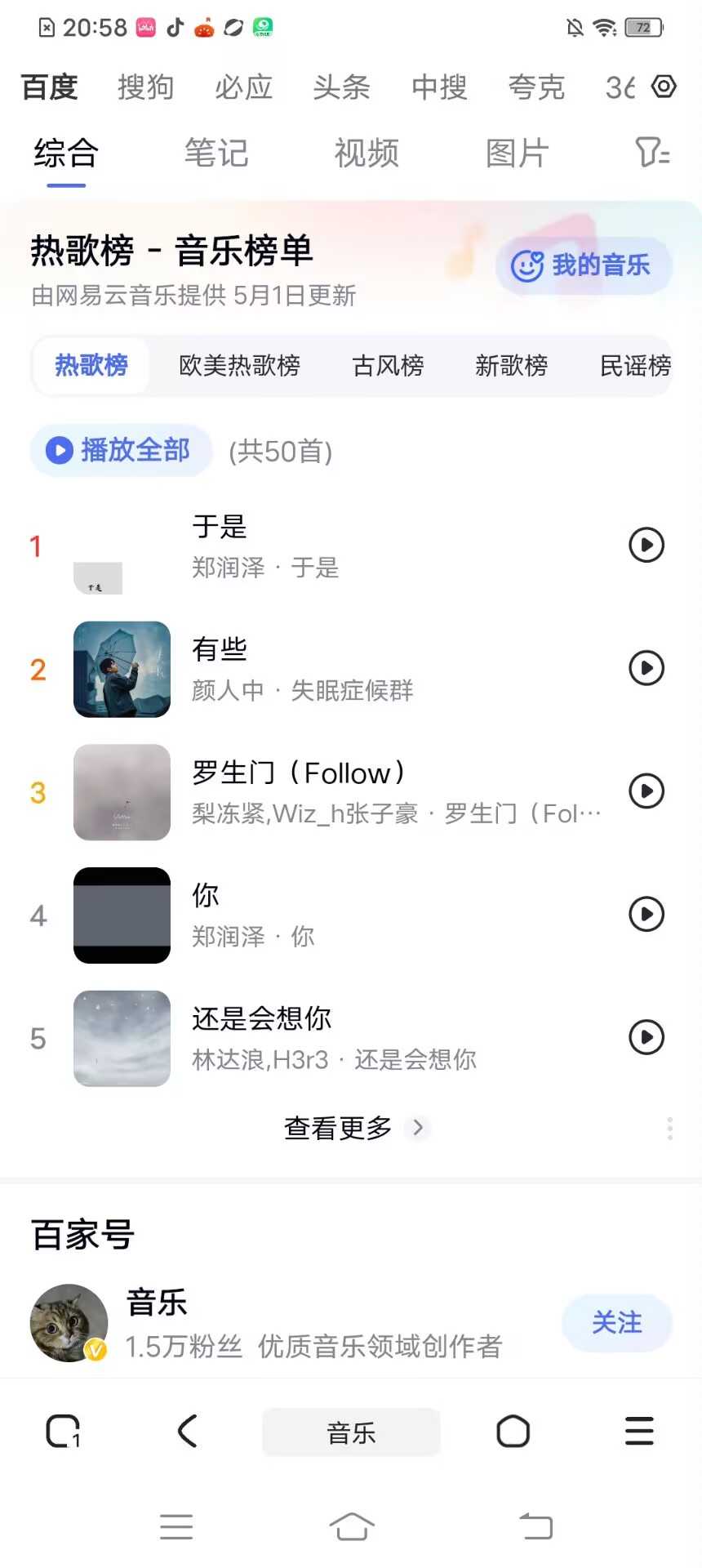Select the 欧美热歌榜 chart

(x=239, y=365)
